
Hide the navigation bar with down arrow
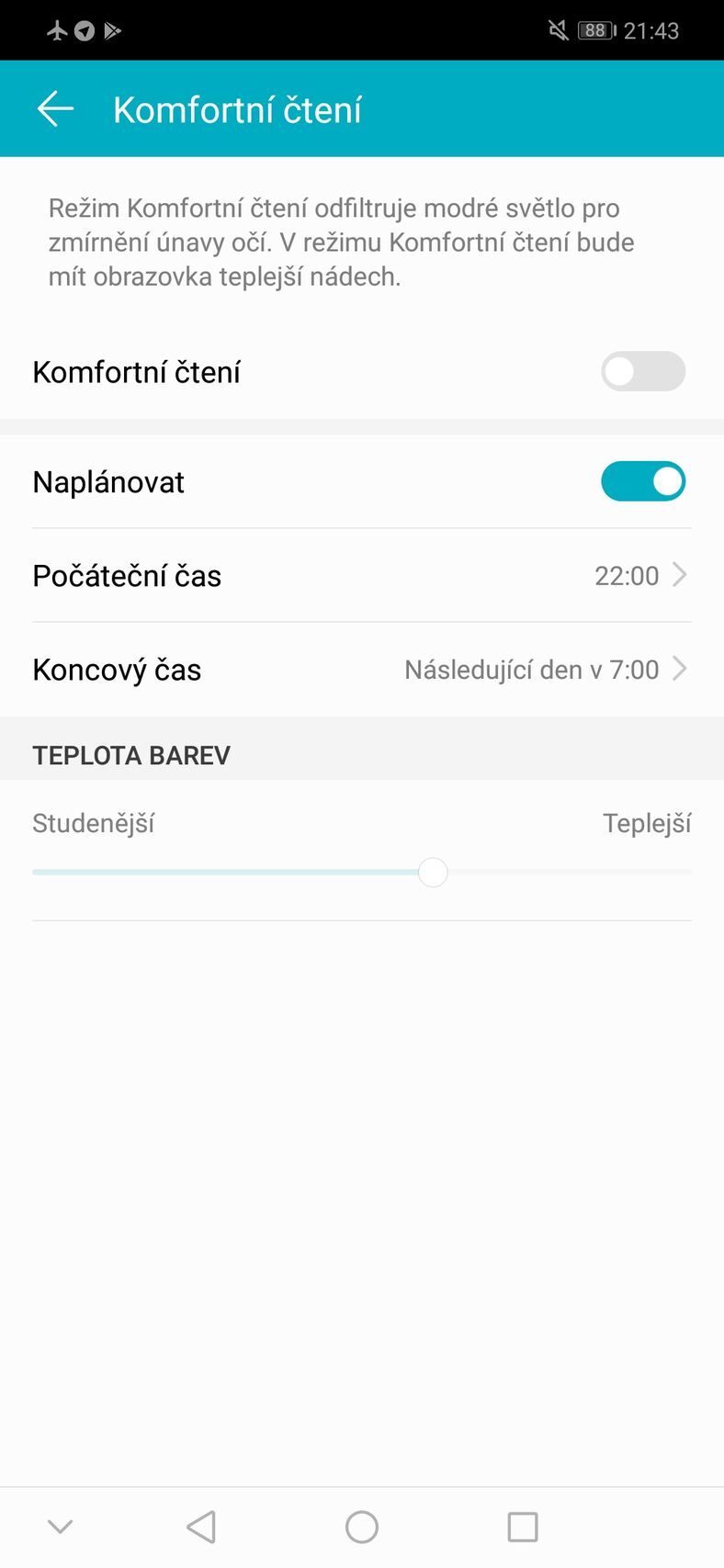[60, 1527]
